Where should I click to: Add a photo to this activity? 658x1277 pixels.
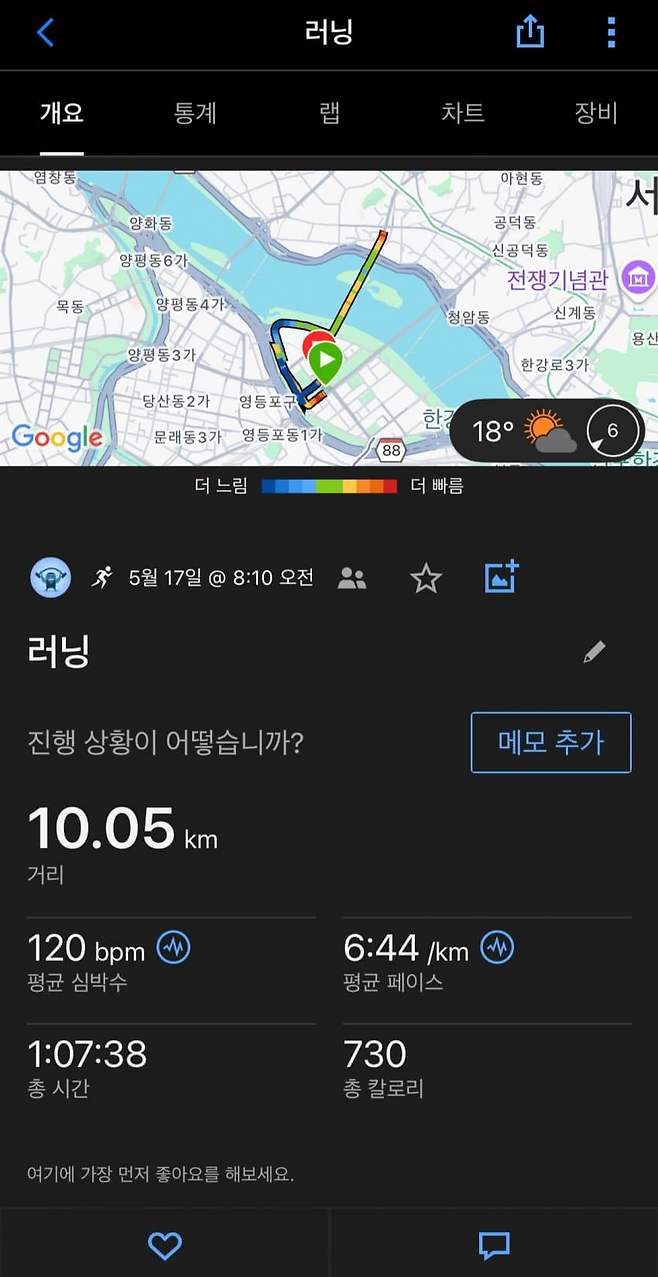click(x=501, y=577)
